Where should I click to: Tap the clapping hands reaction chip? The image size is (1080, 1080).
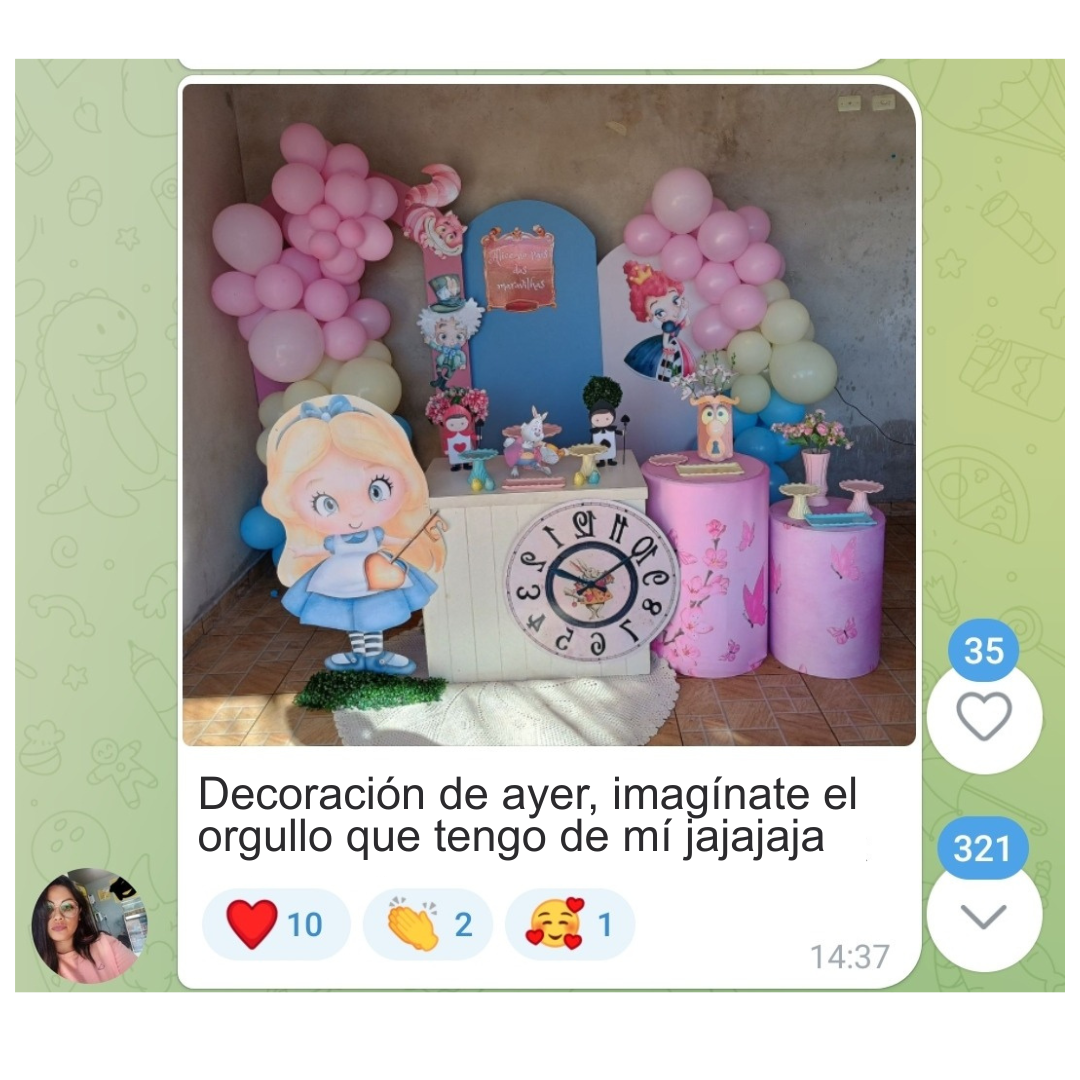pos(428,925)
